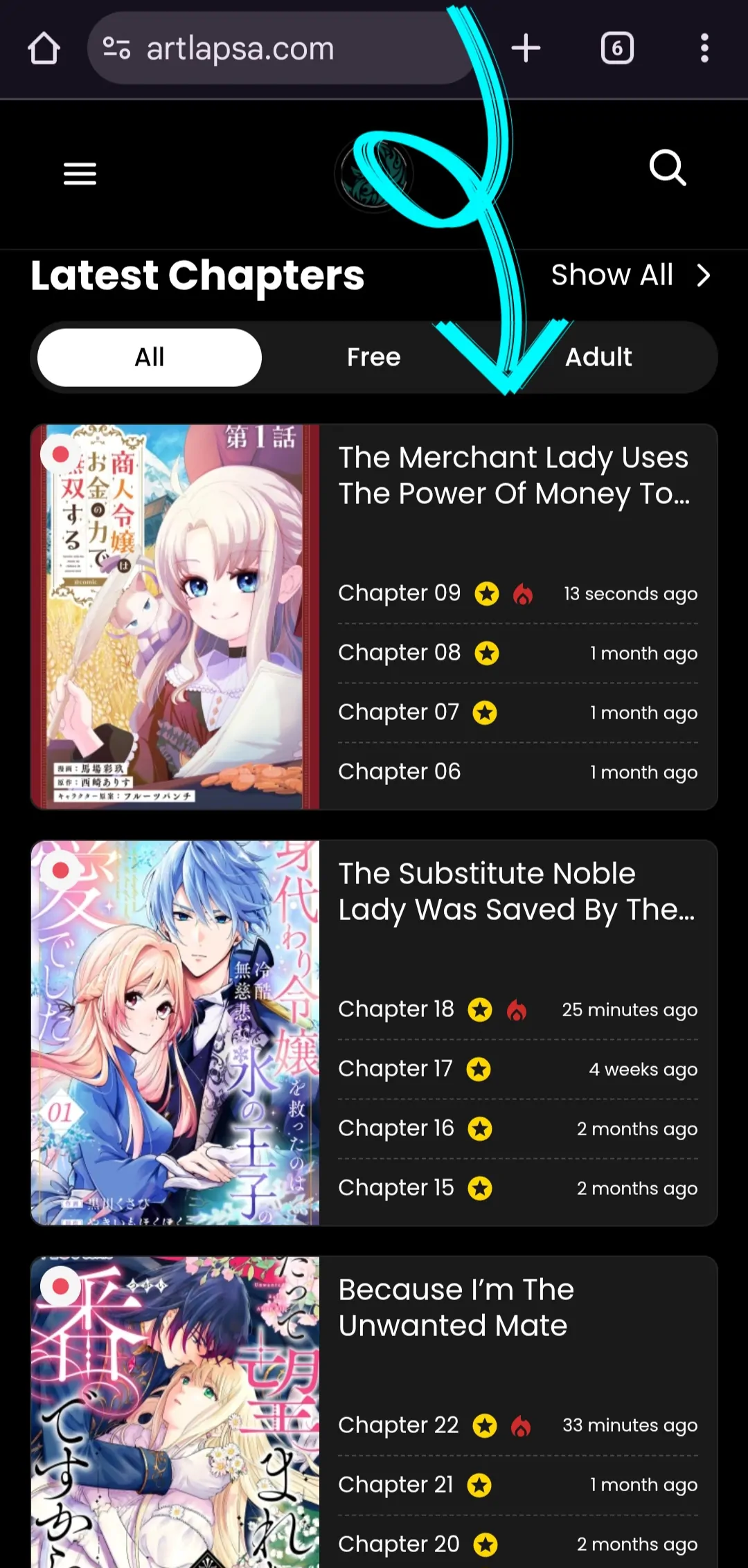Open Chapter 15 of The Substitute Noble Lady
Image resolution: width=748 pixels, height=1568 pixels.
click(x=396, y=1188)
